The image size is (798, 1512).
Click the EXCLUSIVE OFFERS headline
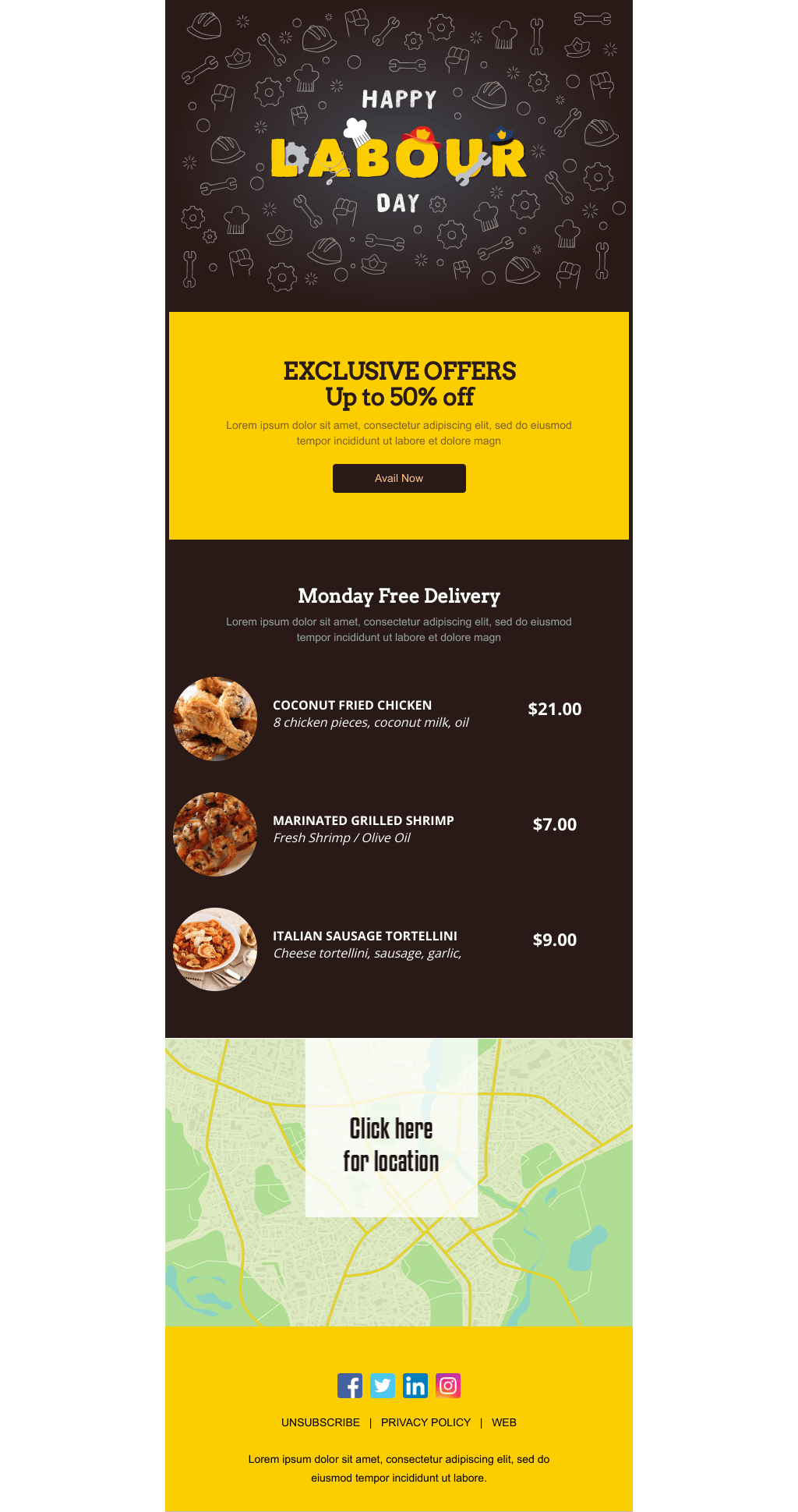pyautogui.click(x=399, y=371)
